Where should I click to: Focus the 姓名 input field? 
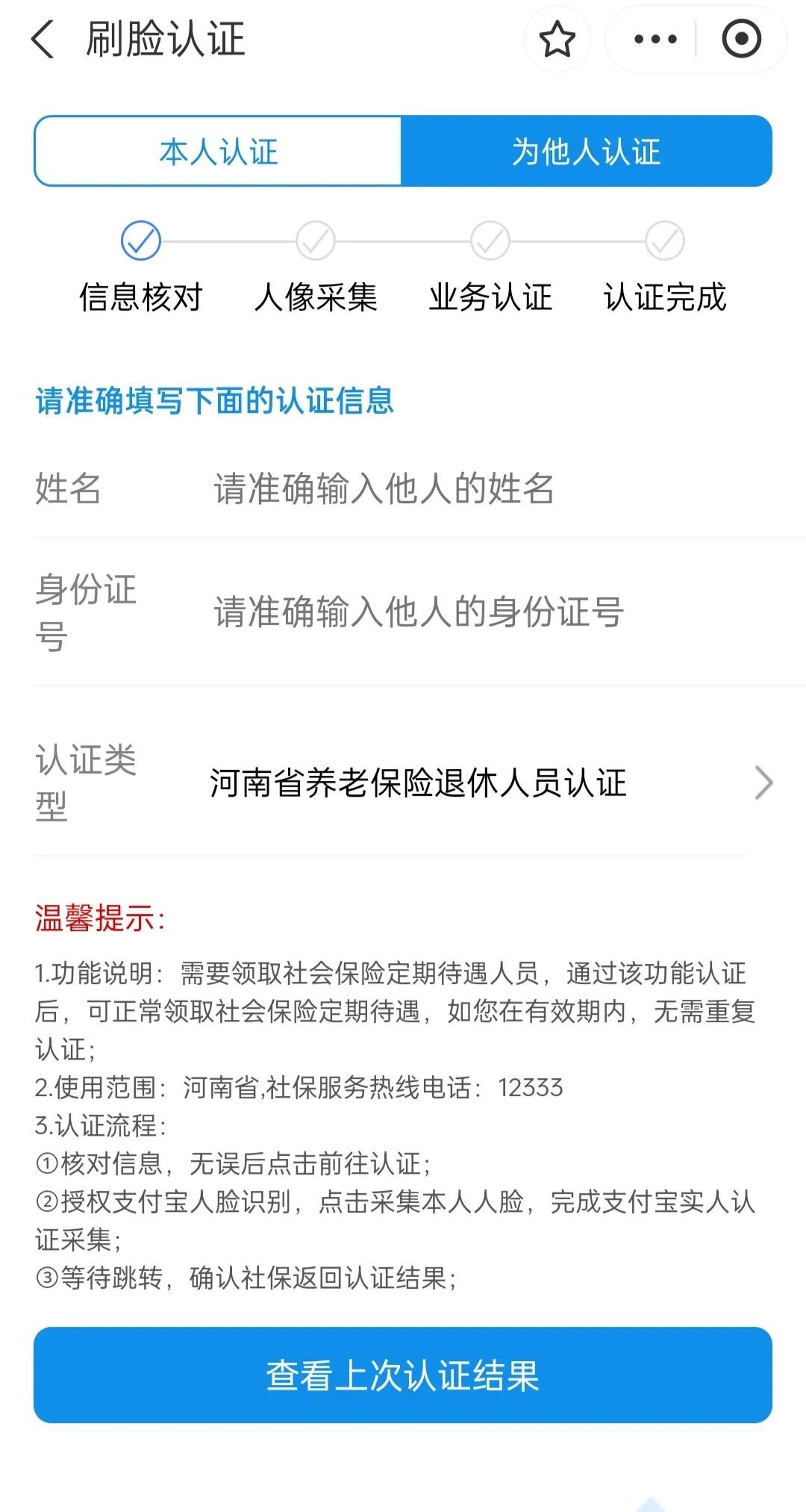(448, 489)
